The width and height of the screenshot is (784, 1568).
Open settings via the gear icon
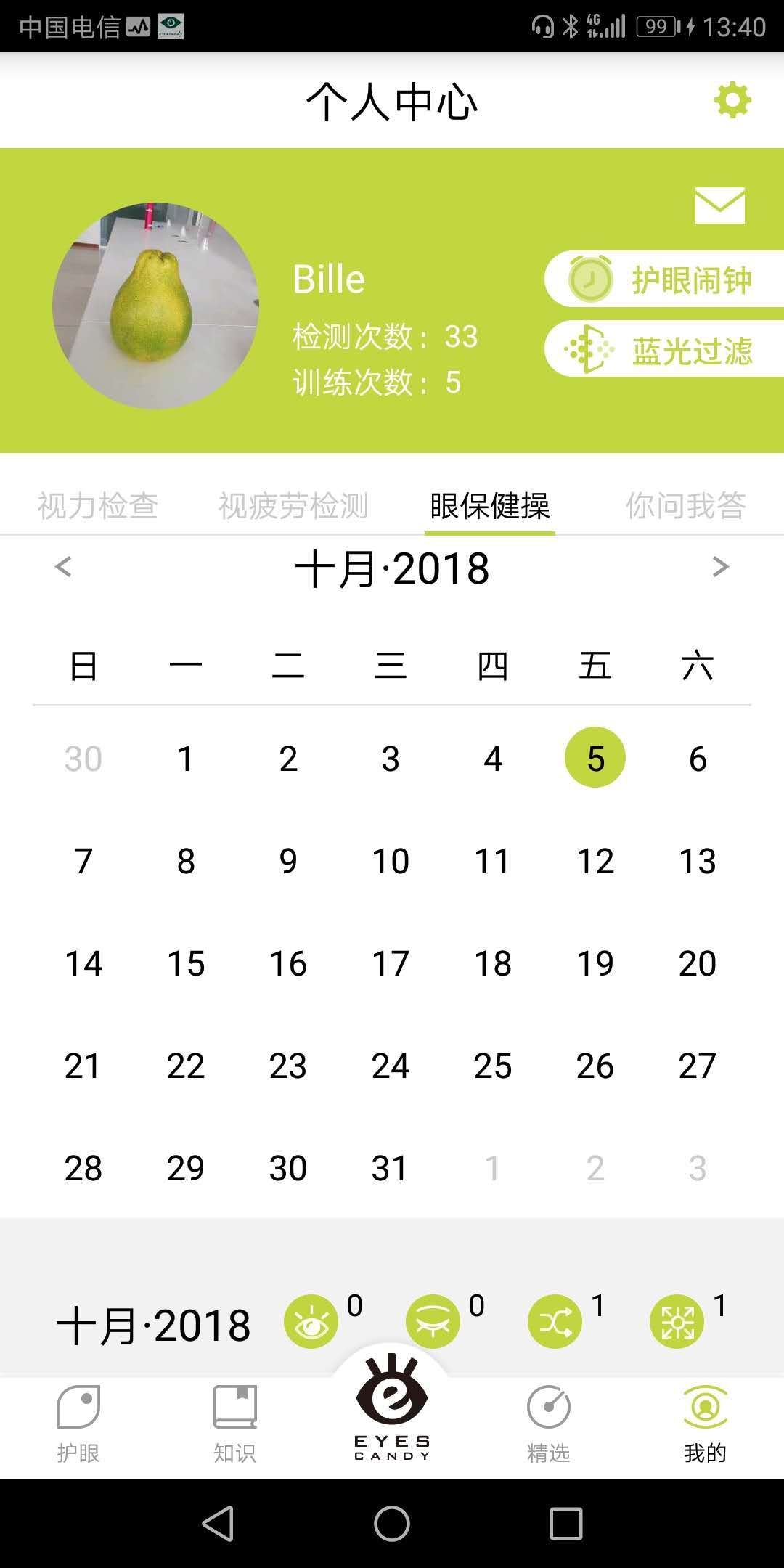tap(732, 100)
